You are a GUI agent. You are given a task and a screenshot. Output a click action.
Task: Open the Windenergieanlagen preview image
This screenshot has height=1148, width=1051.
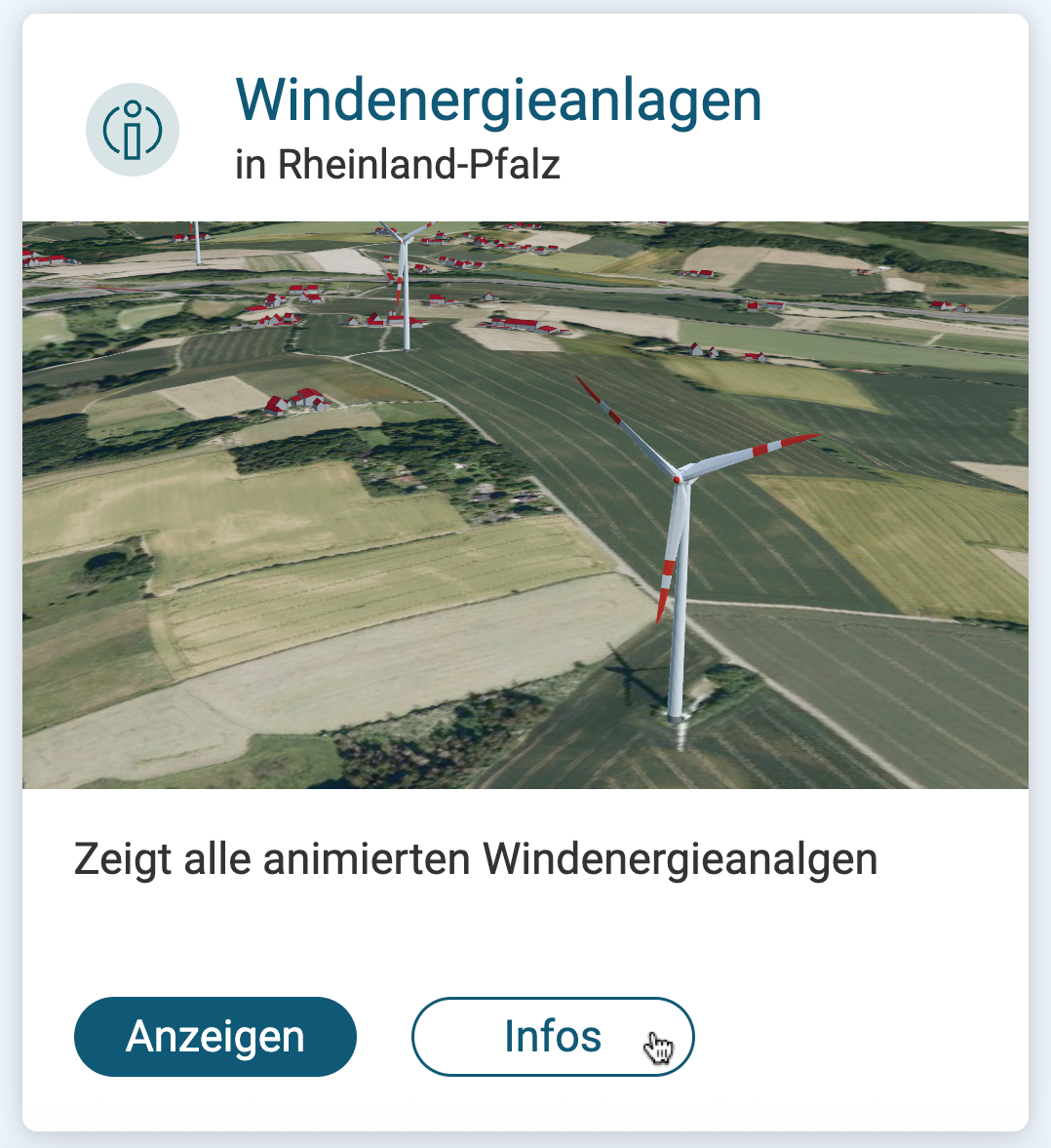525,504
